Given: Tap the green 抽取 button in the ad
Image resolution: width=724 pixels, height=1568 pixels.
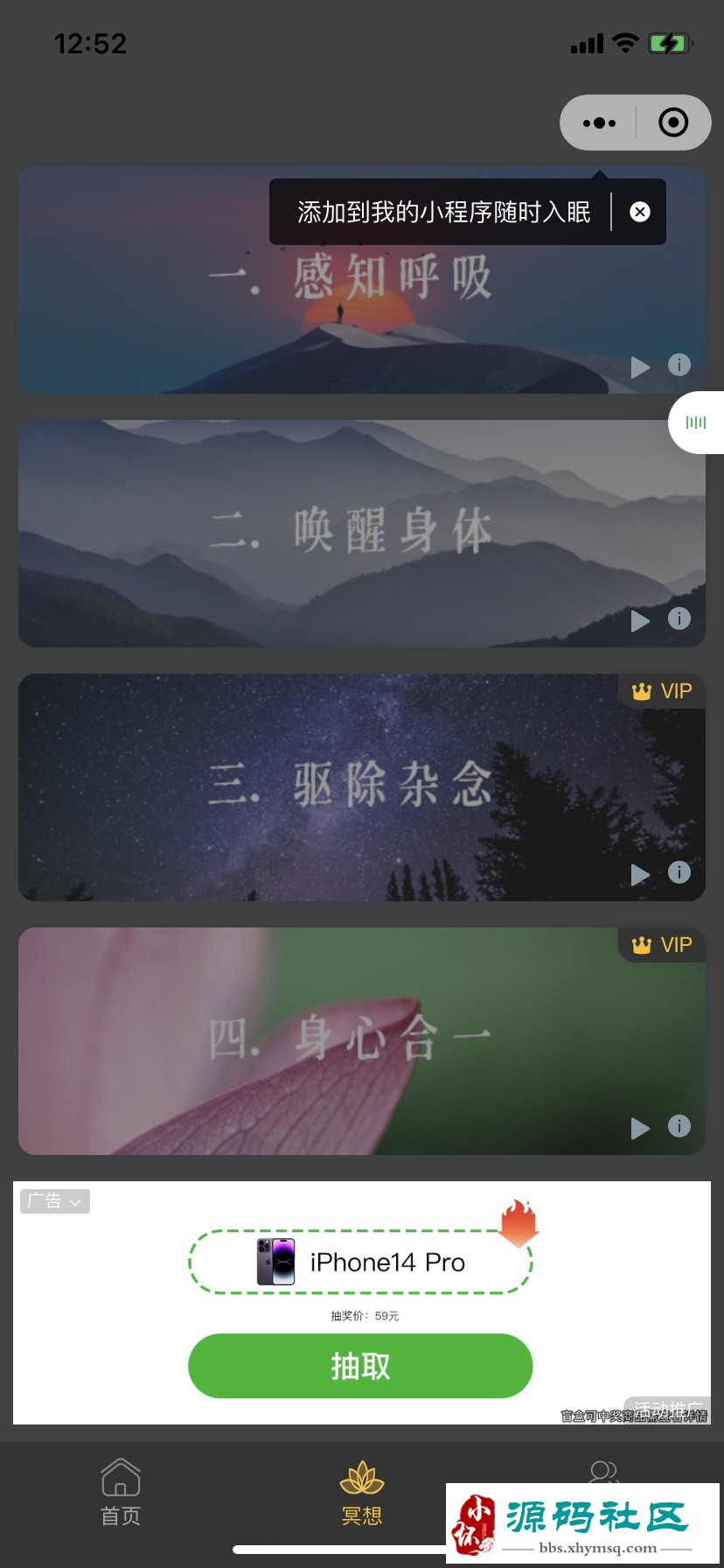Looking at the screenshot, I should point(360,1366).
